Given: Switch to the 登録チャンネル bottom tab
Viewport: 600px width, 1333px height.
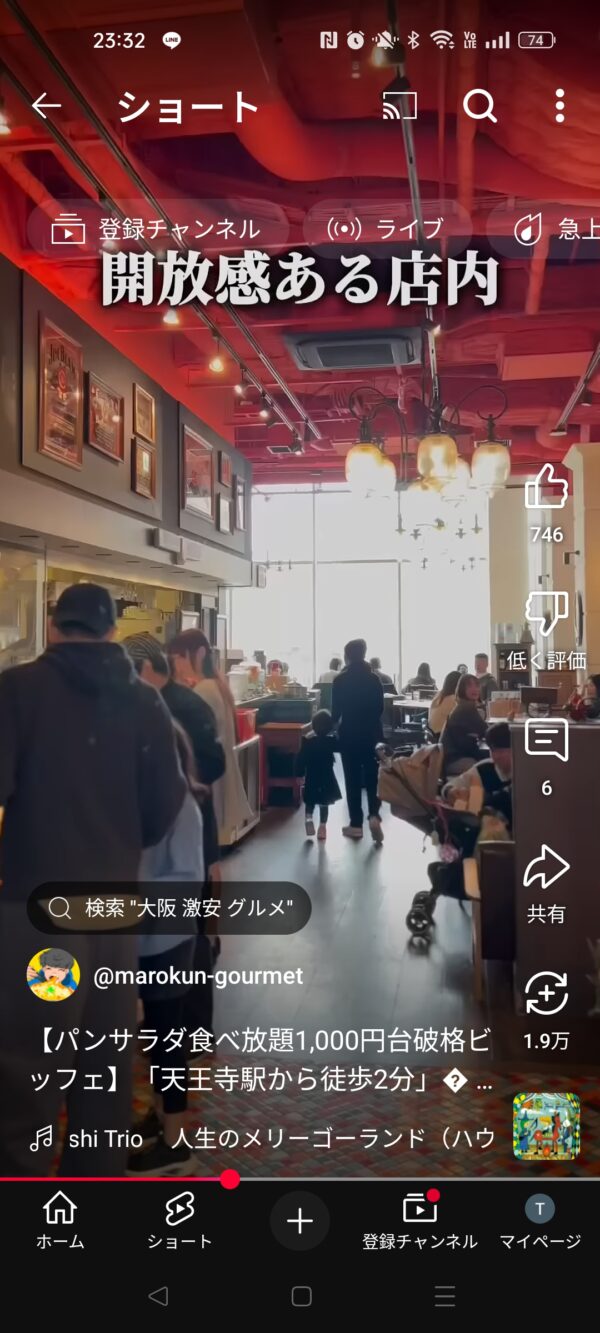Looking at the screenshot, I should 420,1221.
